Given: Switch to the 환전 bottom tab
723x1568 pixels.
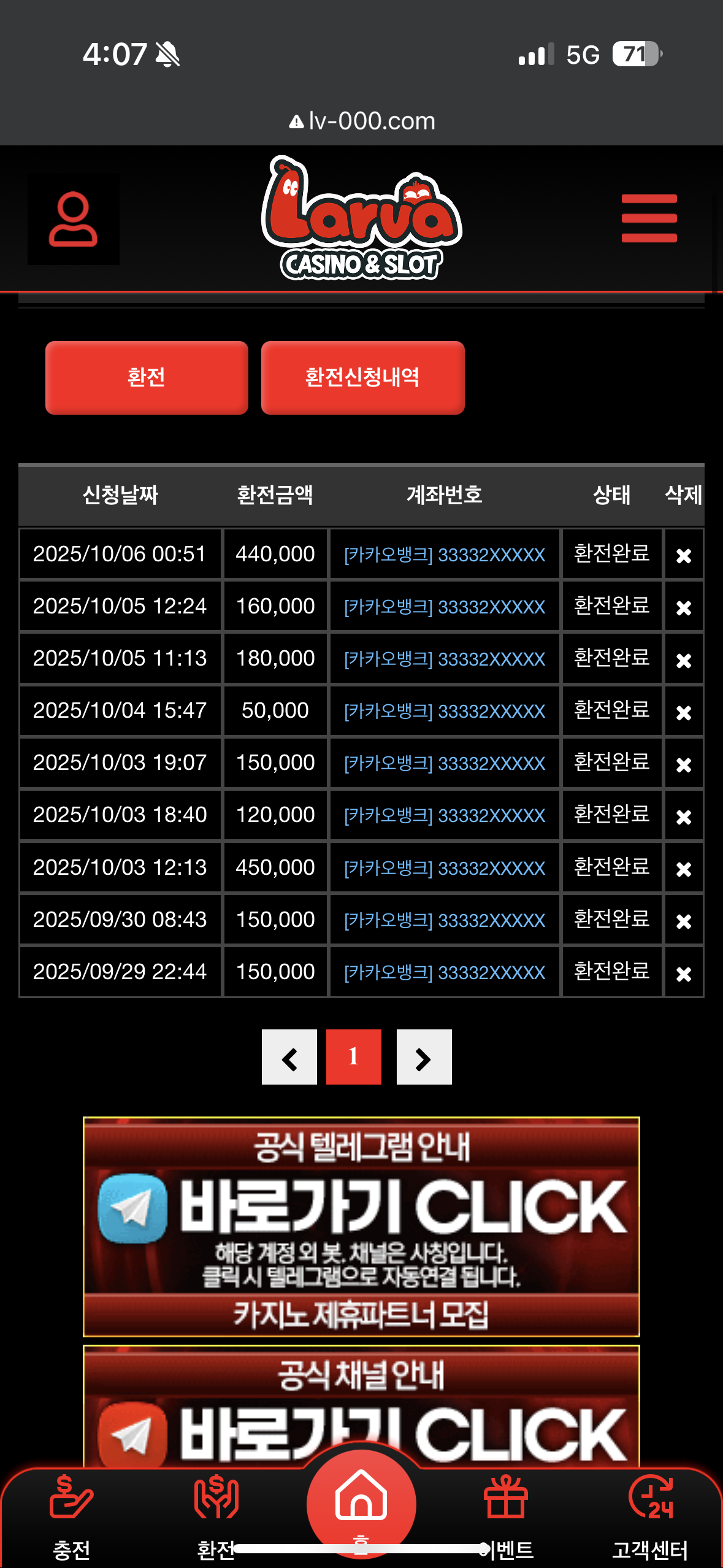Looking at the screenshot, I should click(216, 1516).
